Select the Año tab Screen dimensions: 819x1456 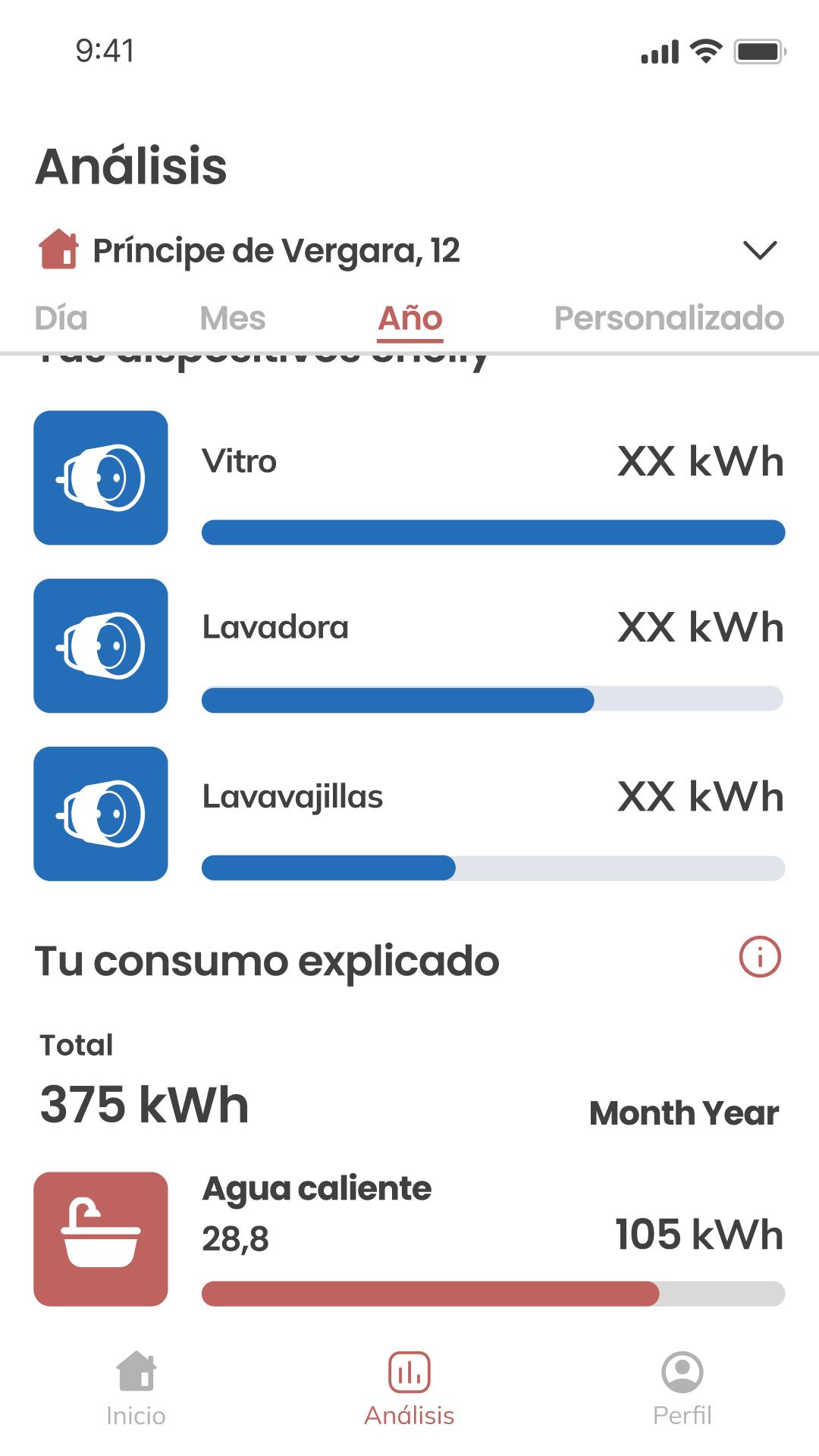click(x=410, y=320)
